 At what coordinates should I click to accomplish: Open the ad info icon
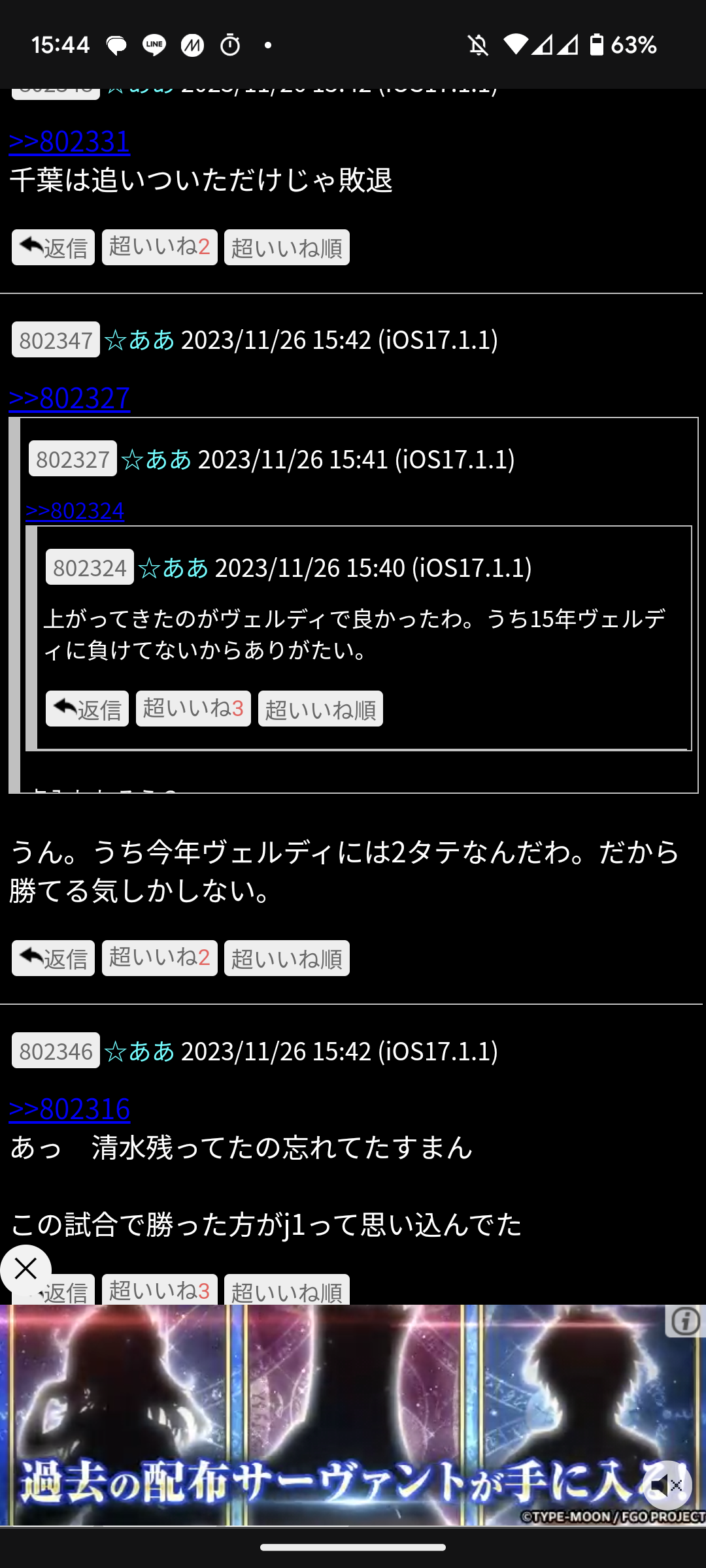(684, 1322)
